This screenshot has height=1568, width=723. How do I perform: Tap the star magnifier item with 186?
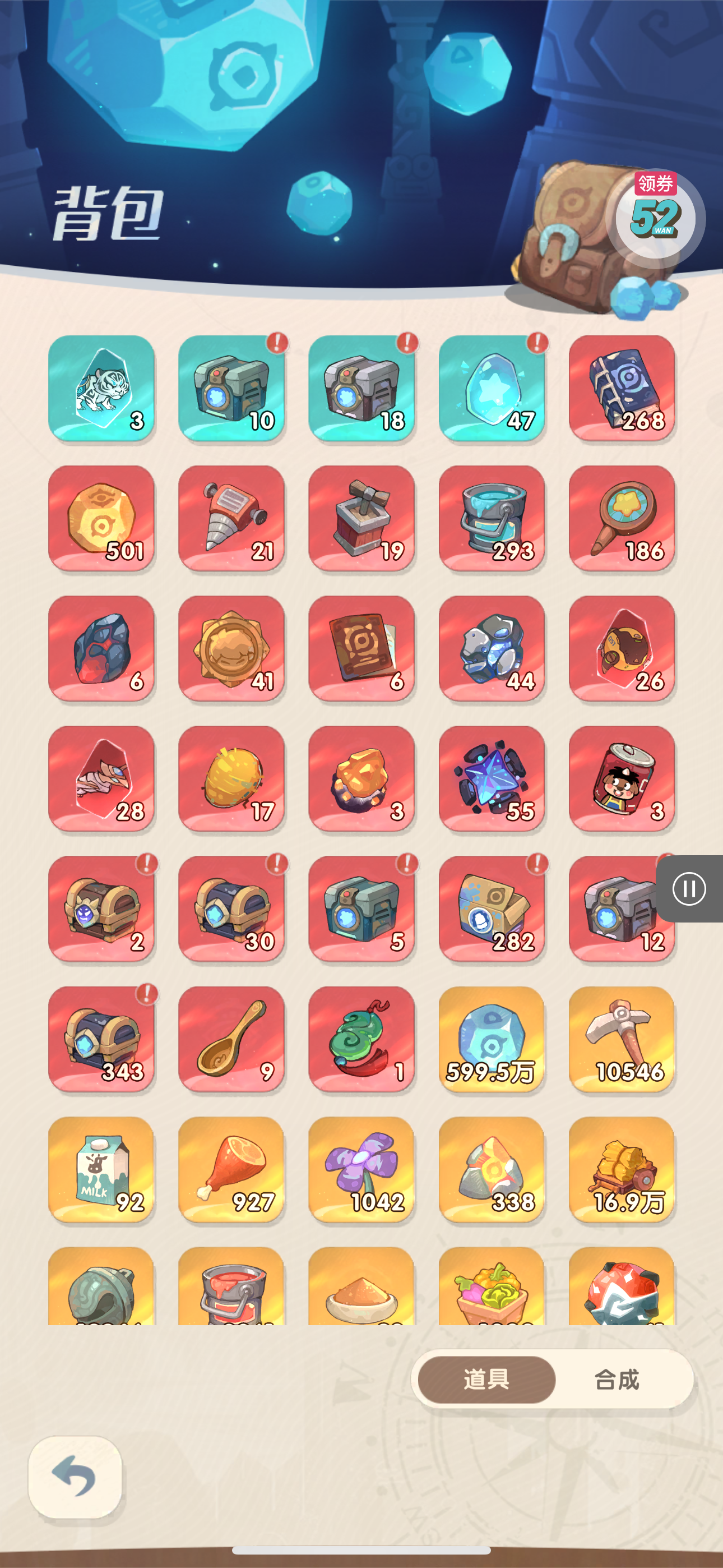[x=622, y=519]
